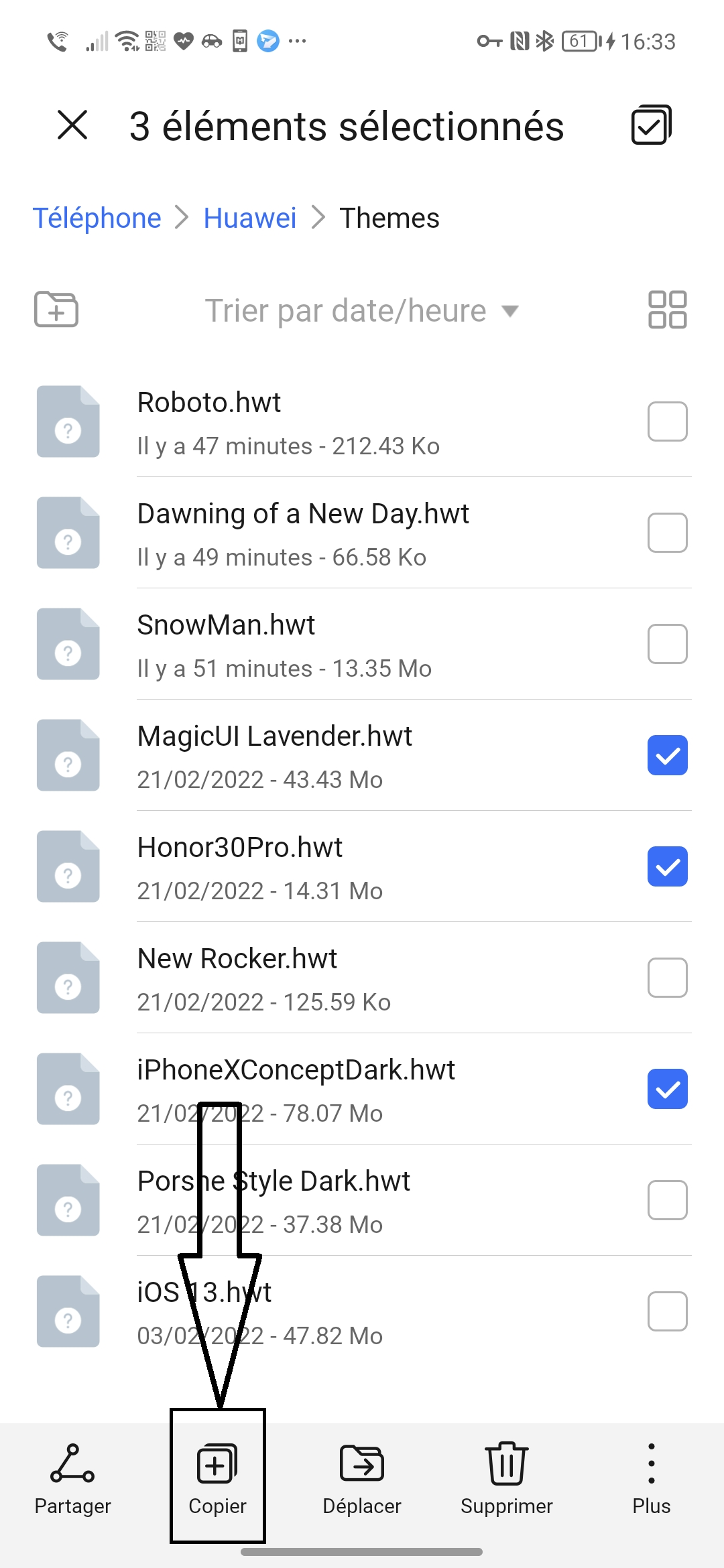Tap the chevron after Téléphone breadcrumb
The image size is (724, 1568).
point(182,218)
